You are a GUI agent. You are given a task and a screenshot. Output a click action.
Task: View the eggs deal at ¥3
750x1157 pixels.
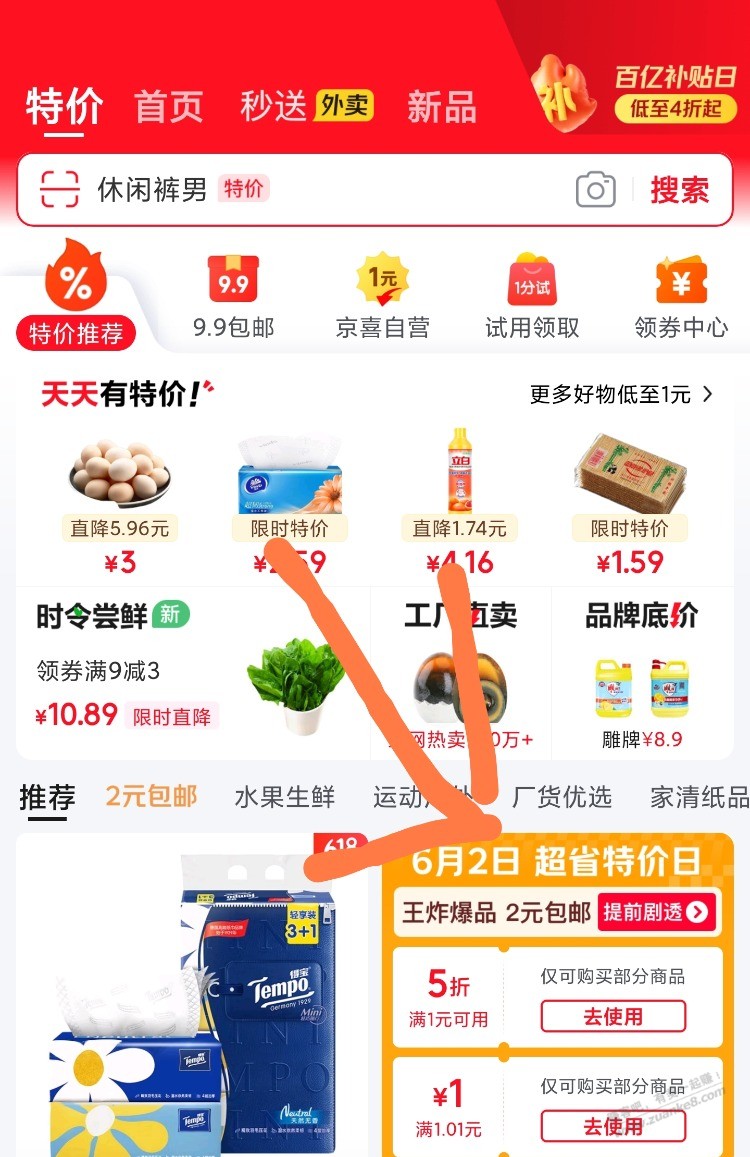[x=120, y=500]
